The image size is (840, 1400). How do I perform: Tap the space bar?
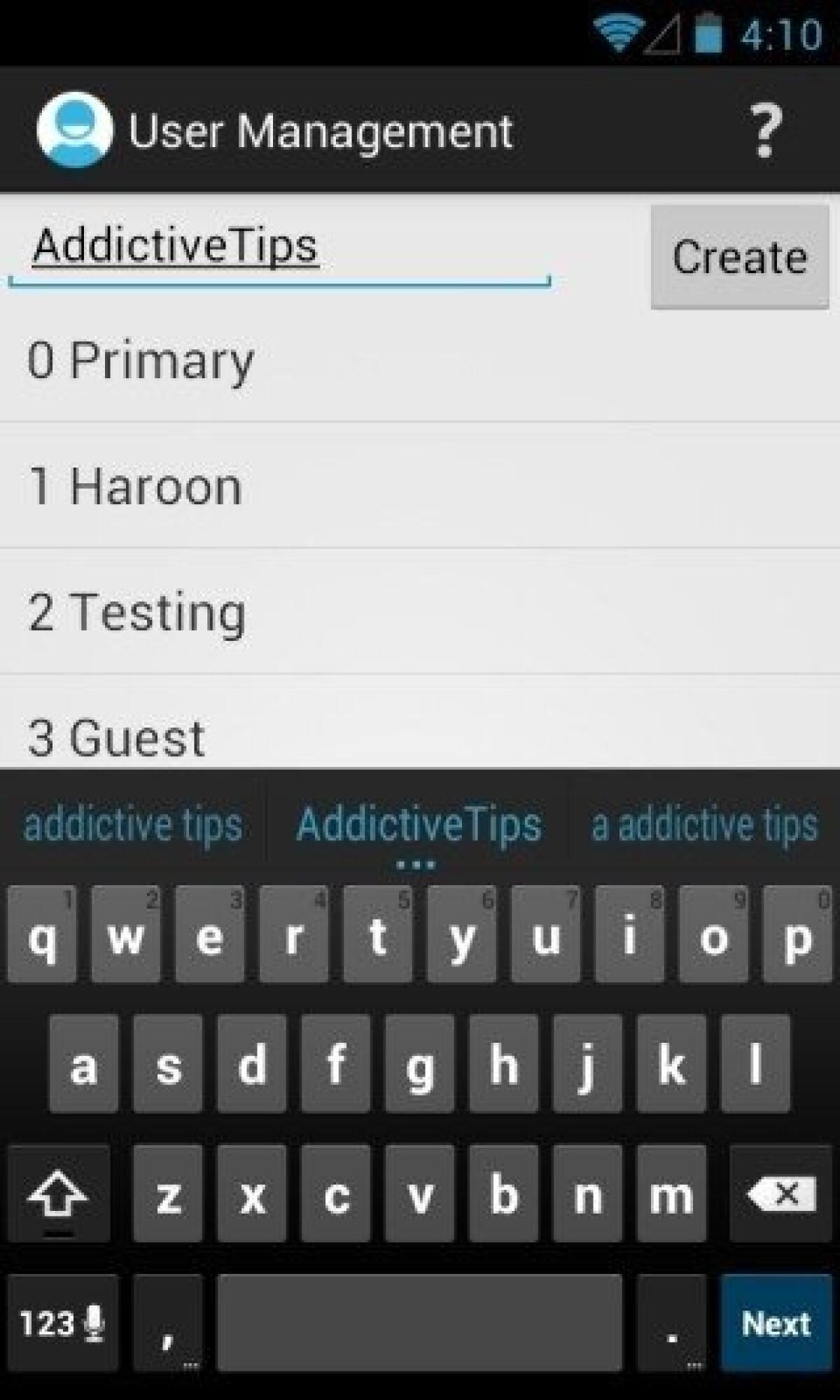419,1324
